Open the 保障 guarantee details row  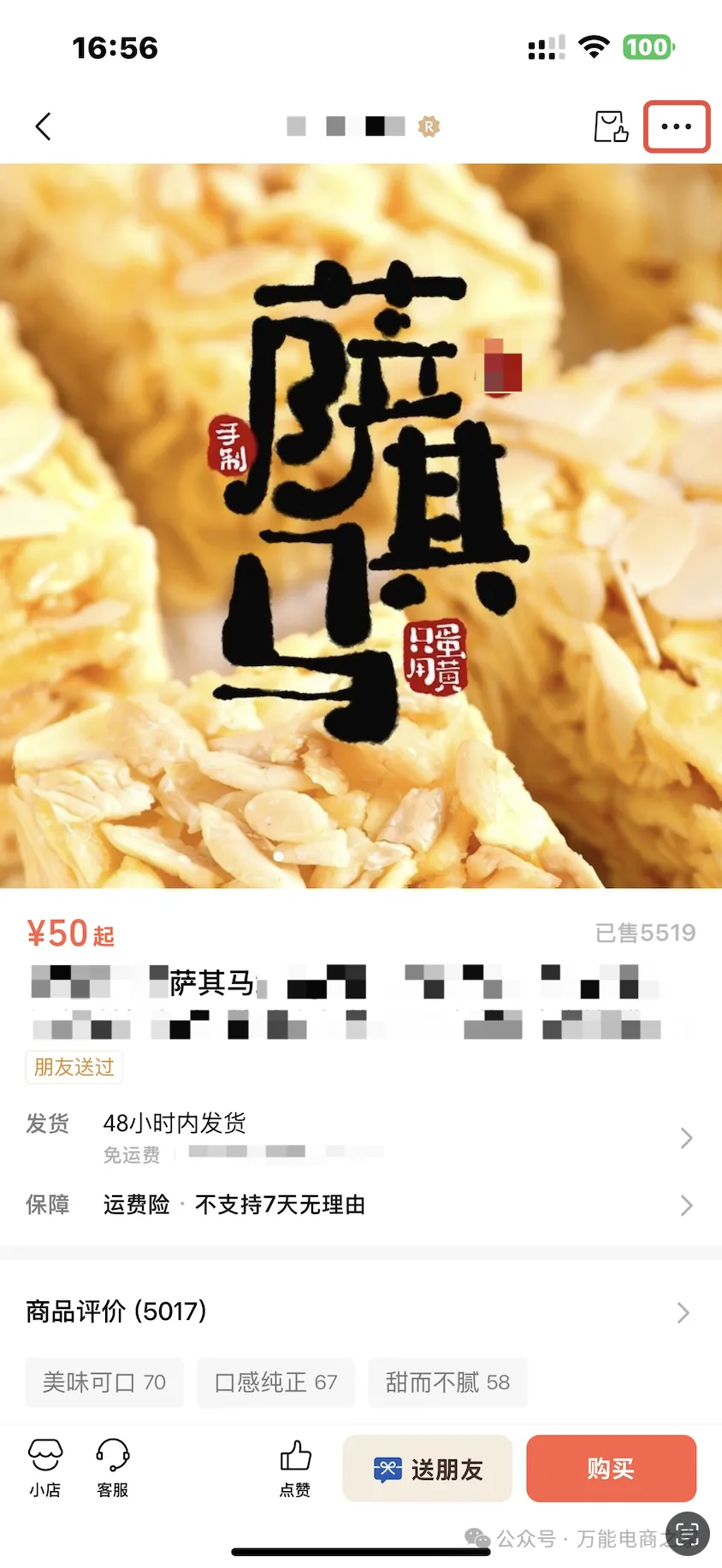(x=359, y=1205)
